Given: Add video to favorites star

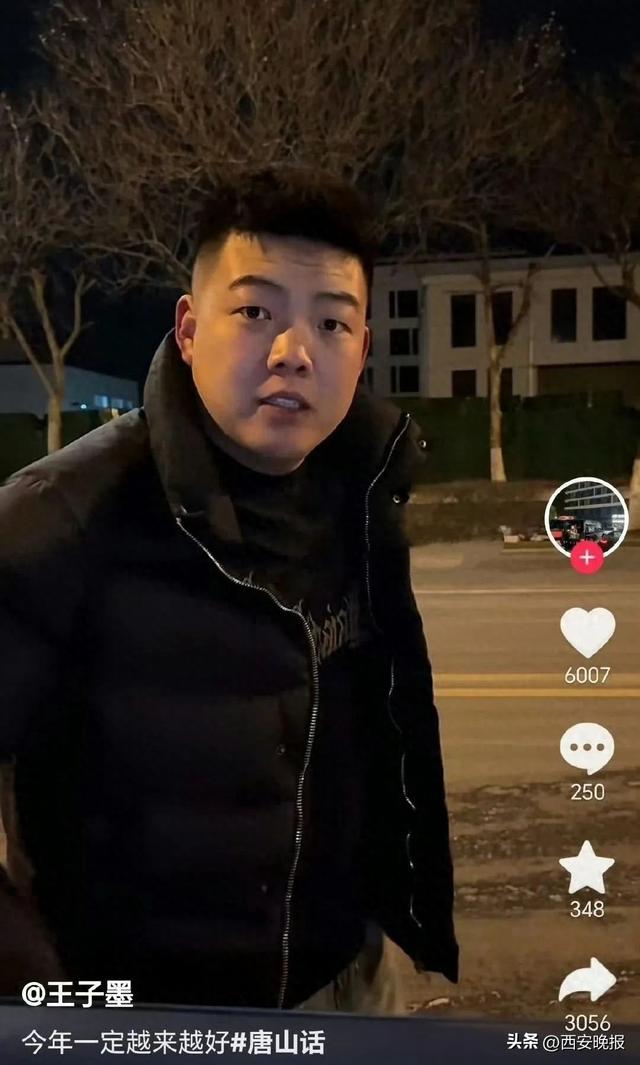Looking at the screenshot, I should pyautogui.click(x=587, y=867).
